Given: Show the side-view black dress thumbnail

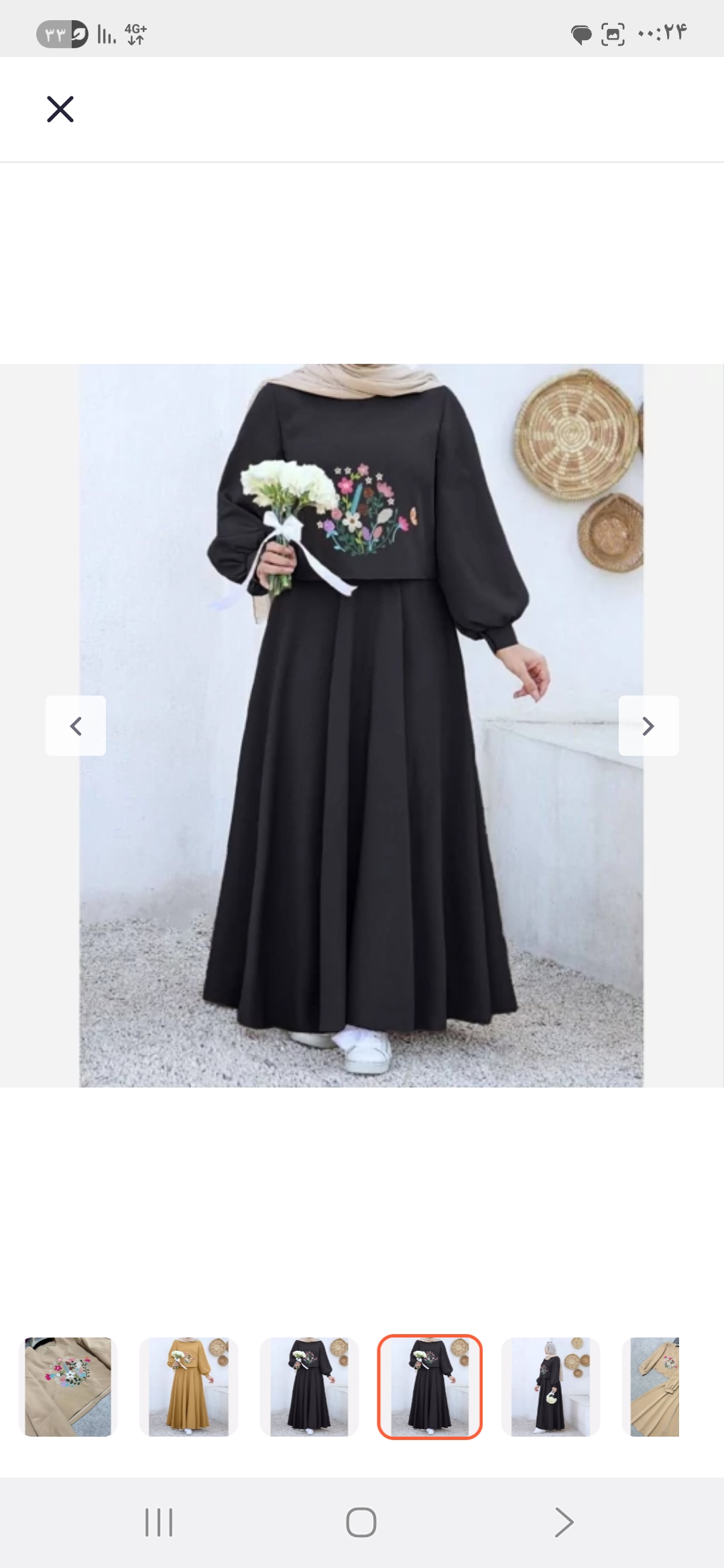Looking at the screenshot, I should 550,1386.
